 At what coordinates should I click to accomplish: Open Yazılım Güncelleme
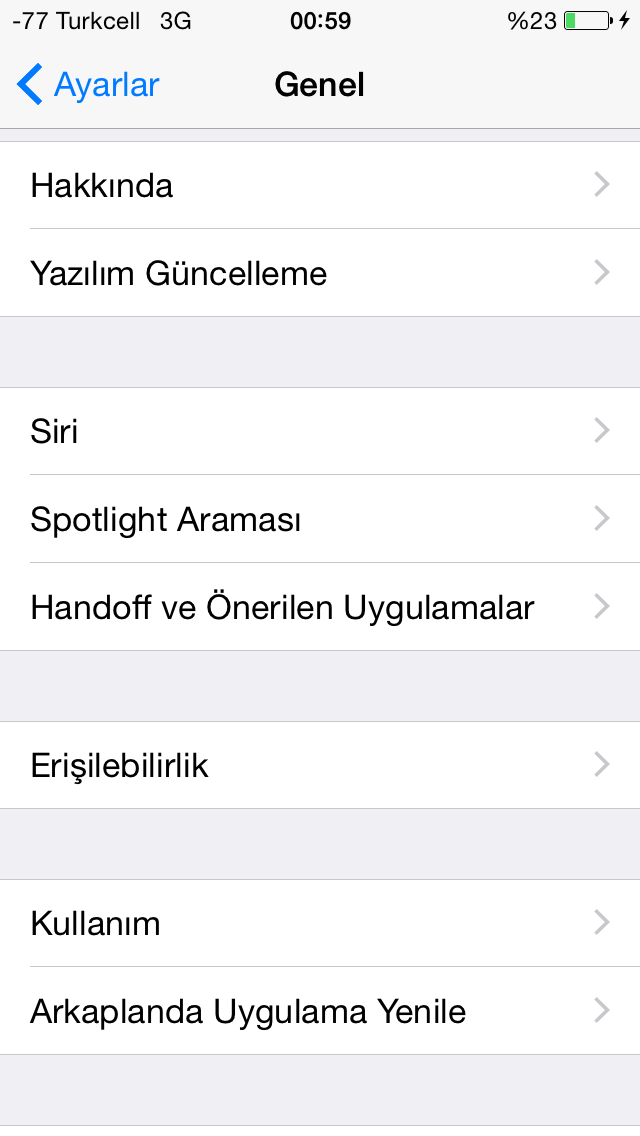click(320, 273)
